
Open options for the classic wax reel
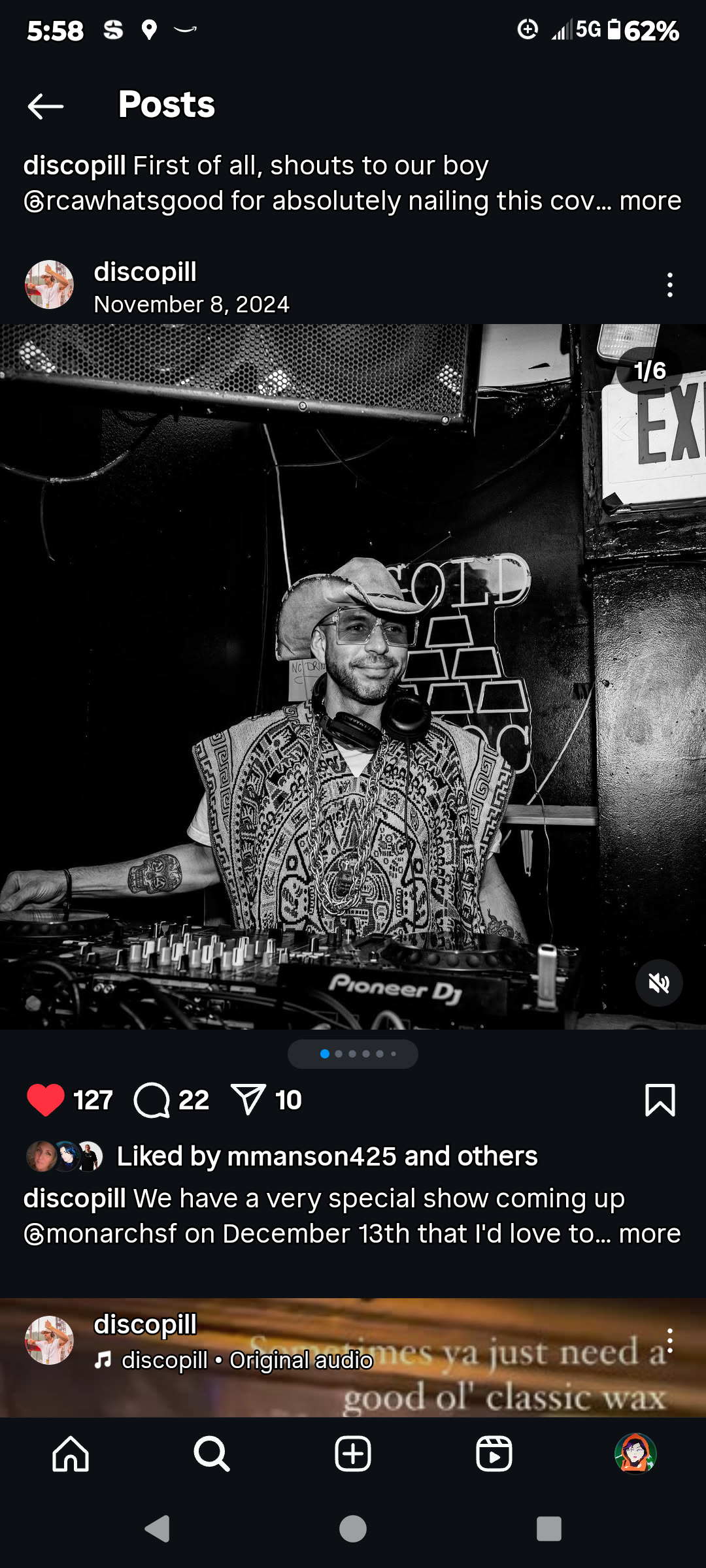[x=669, y=1341]
